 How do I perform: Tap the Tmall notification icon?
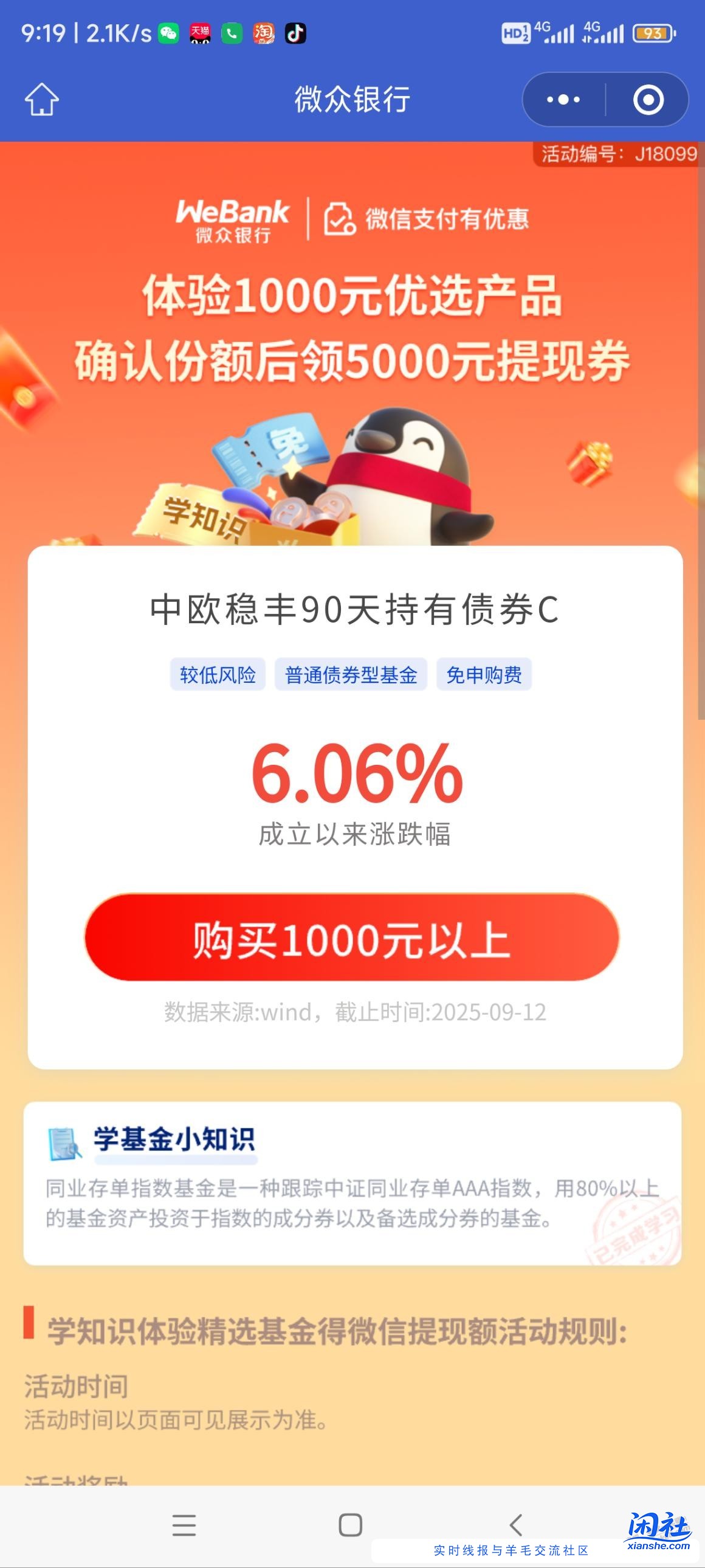201,32
